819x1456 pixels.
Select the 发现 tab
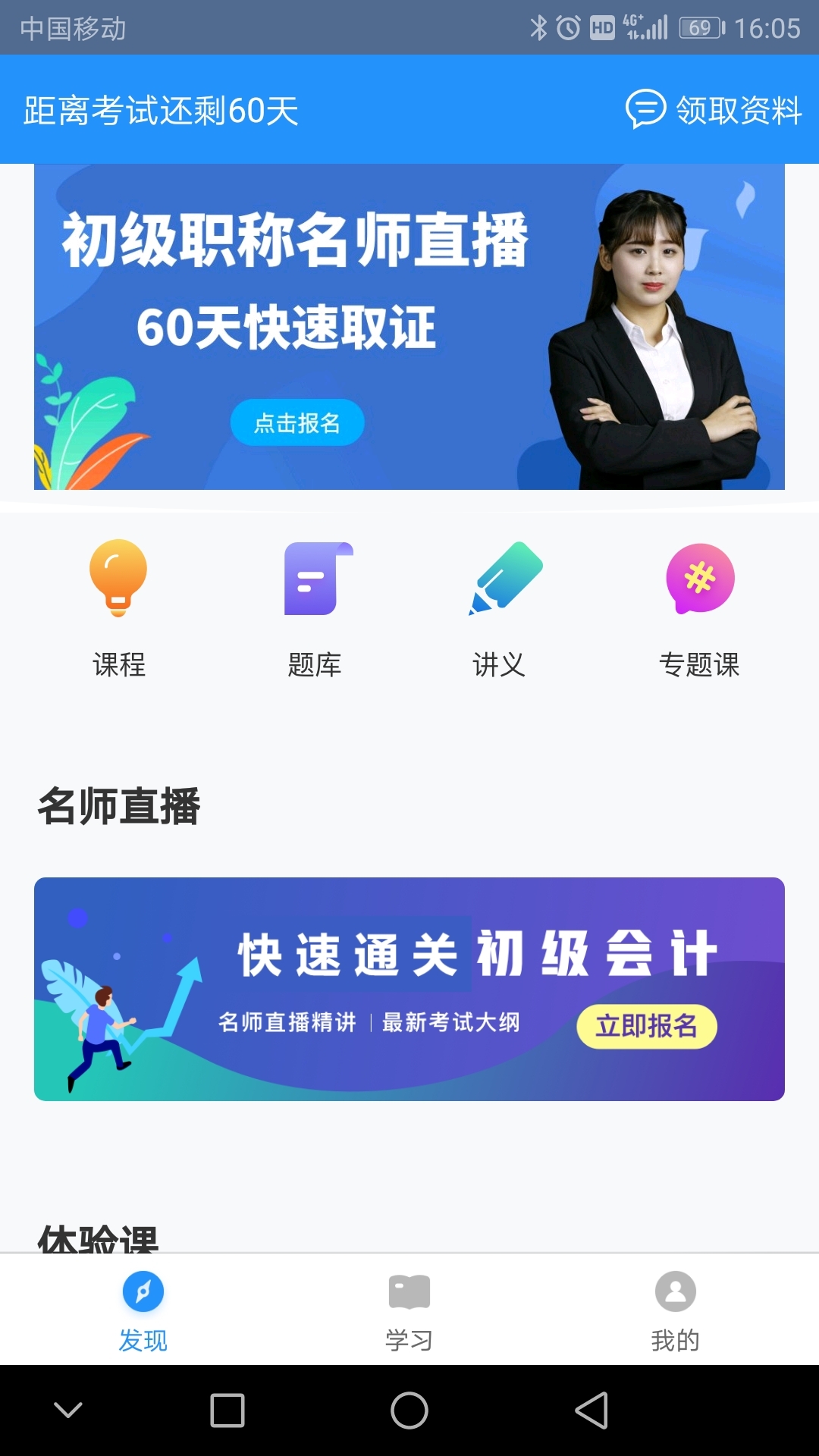[143, 1311]
